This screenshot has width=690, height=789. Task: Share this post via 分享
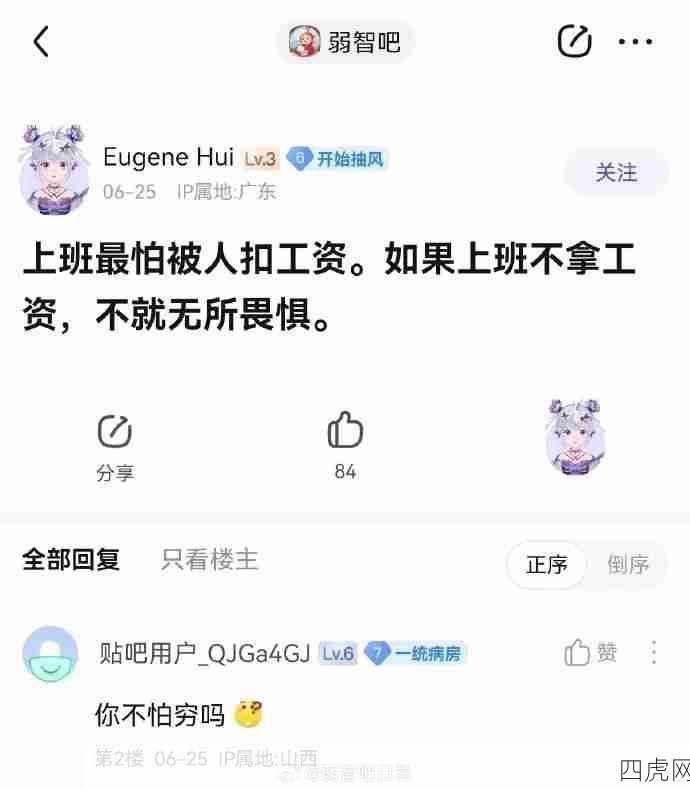tap(115, 446)
